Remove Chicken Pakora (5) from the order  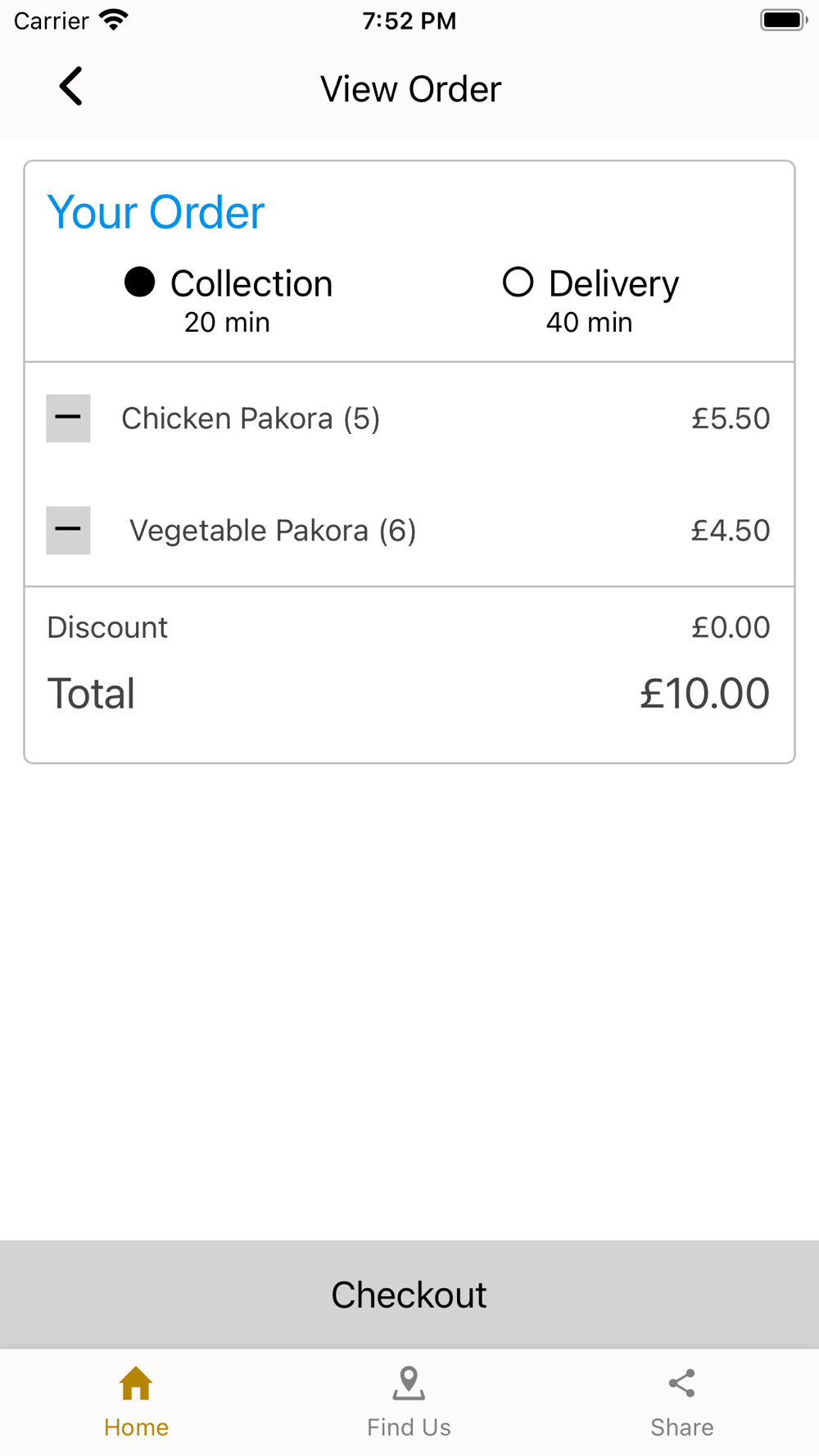68,418
